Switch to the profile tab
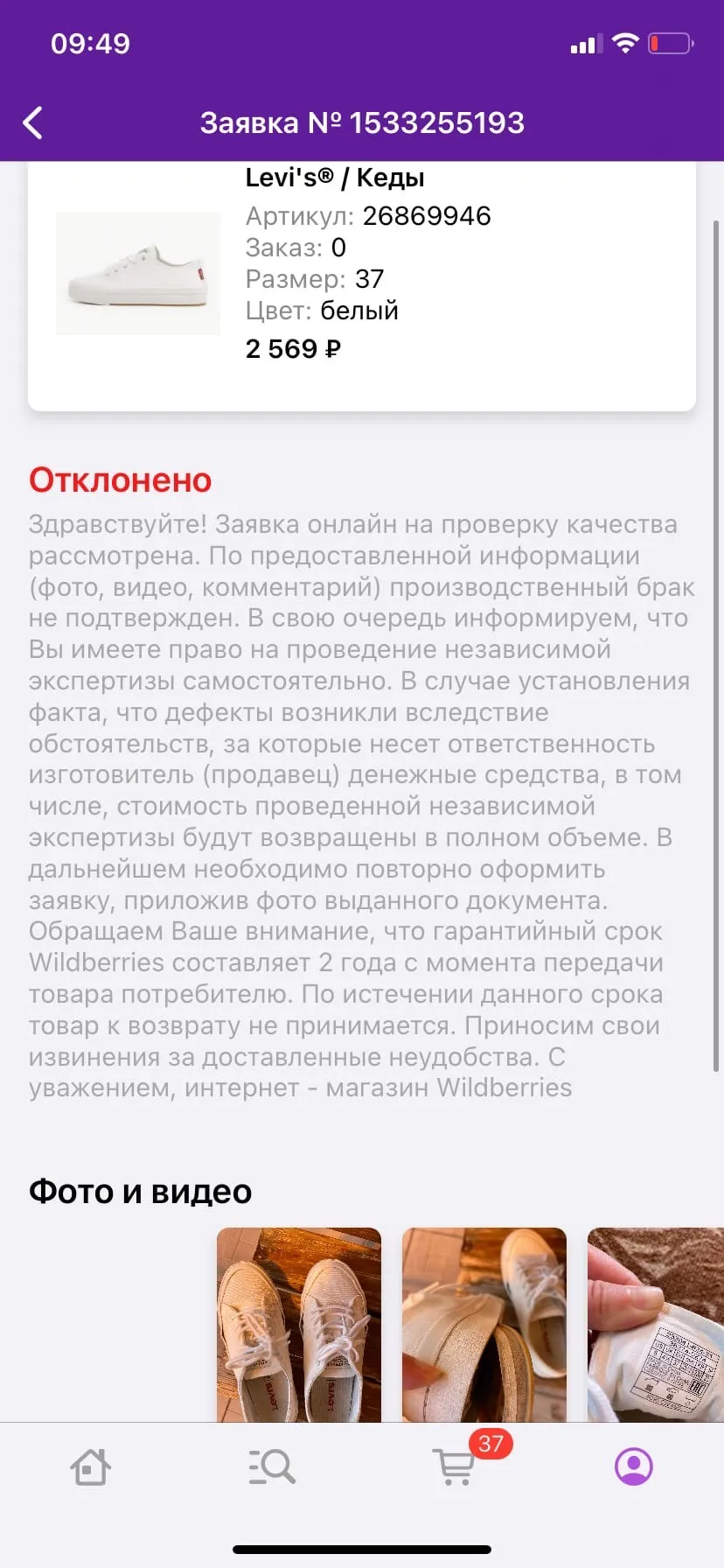Screen dimensions: 724x1568 point(634,1467)
